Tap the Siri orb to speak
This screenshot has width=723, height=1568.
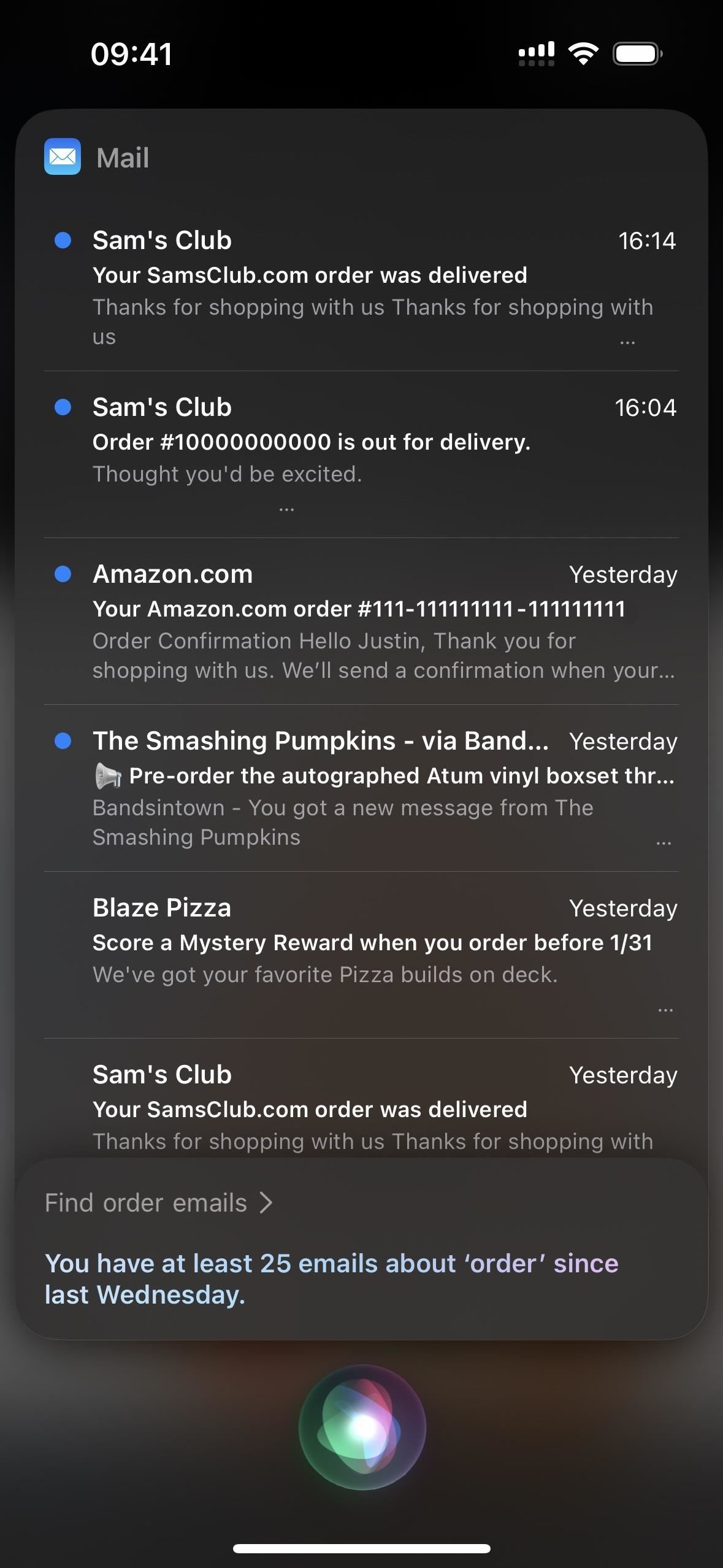[x=362, y=1428]
